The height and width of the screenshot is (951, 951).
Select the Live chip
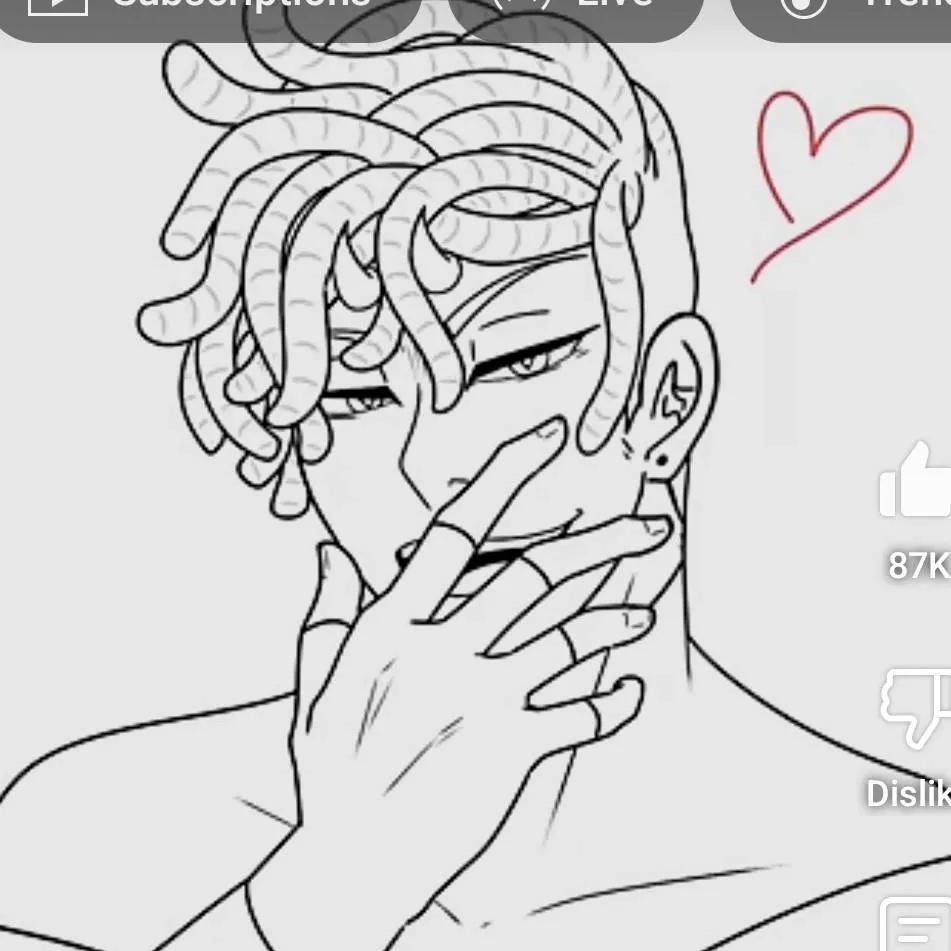tap(577, 12)
